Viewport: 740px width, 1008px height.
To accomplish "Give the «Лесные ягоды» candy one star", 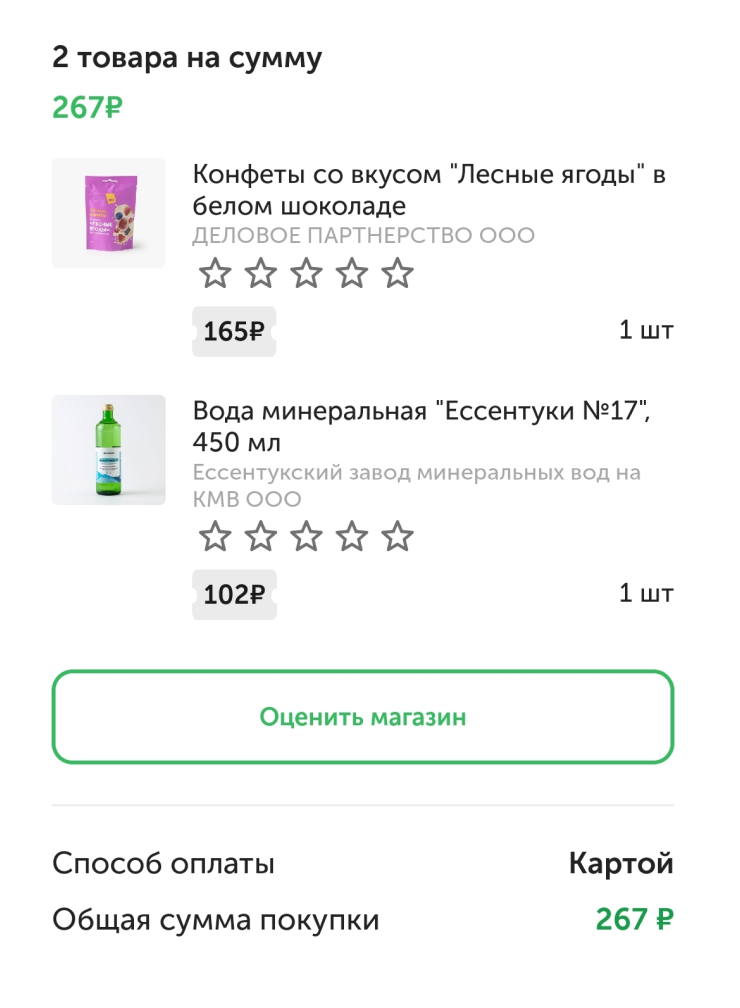I will 214,273.
